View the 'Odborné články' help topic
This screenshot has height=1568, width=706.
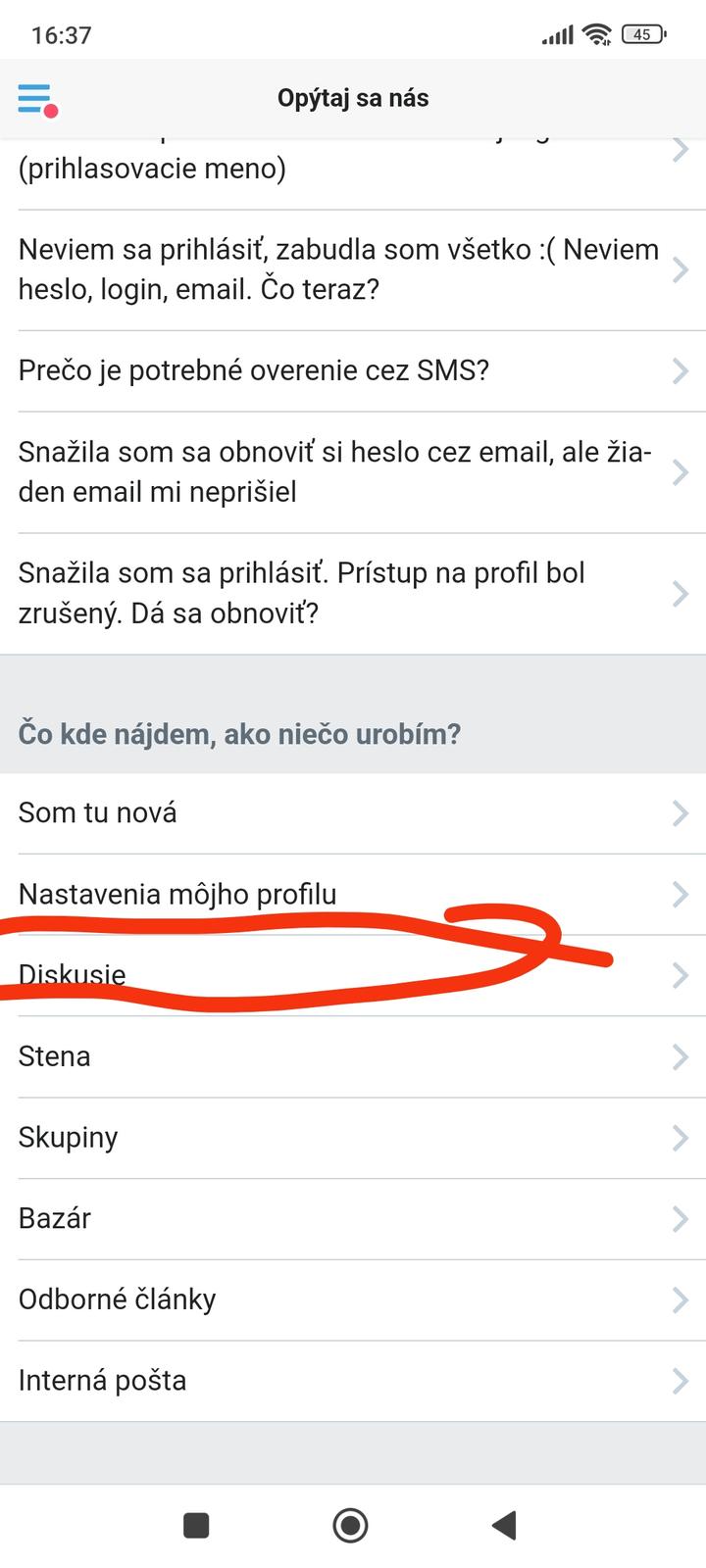coord(353,1300)
